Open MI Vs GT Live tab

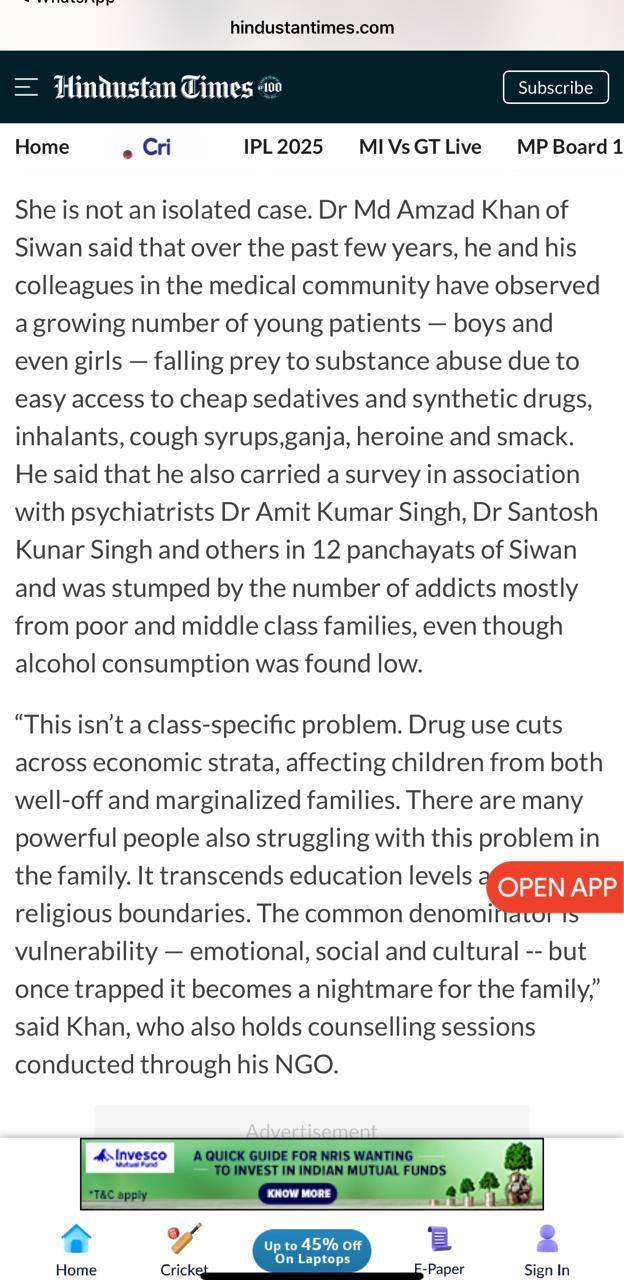420,147
